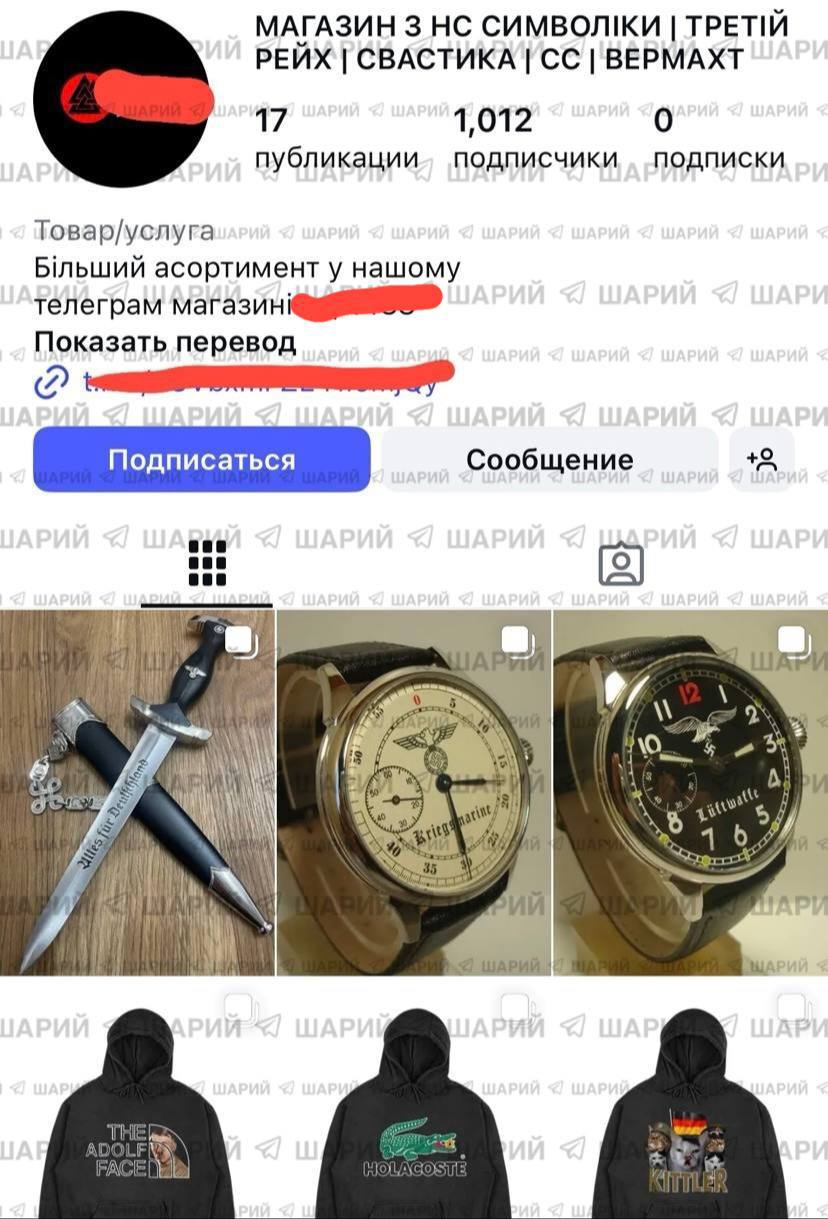Image resolution: width=828 pixels, height=1219 pixels.
Task: Switch to the posts grid tab
Action: (x=207, y=565)
